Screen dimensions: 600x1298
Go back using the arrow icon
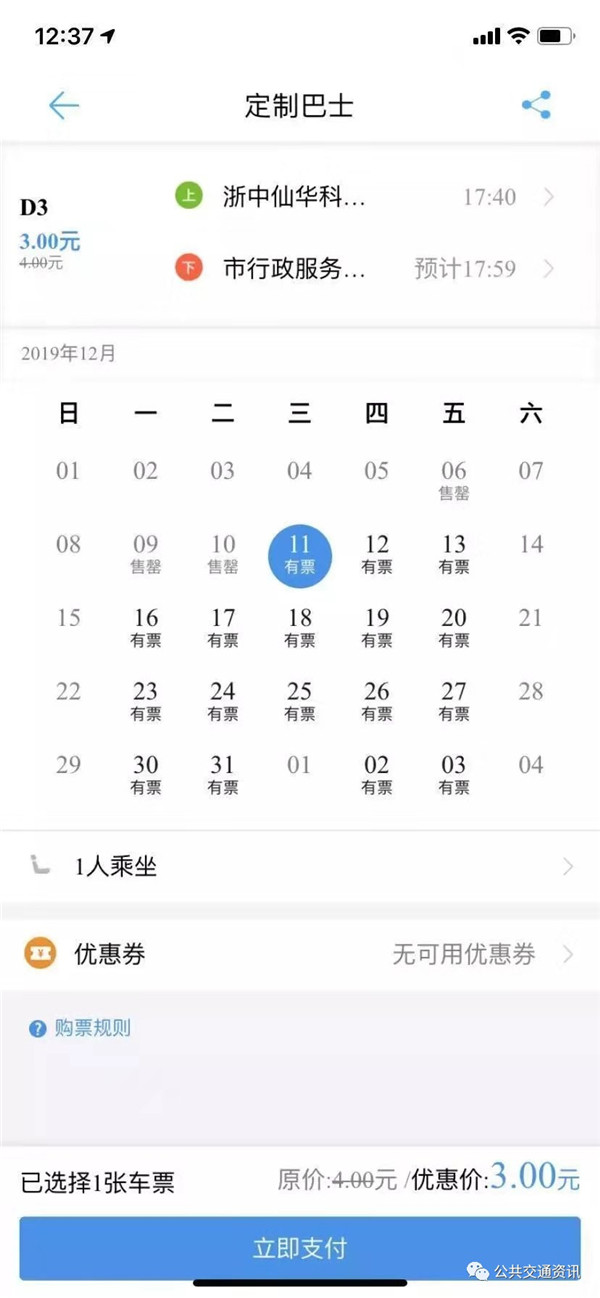64,105
